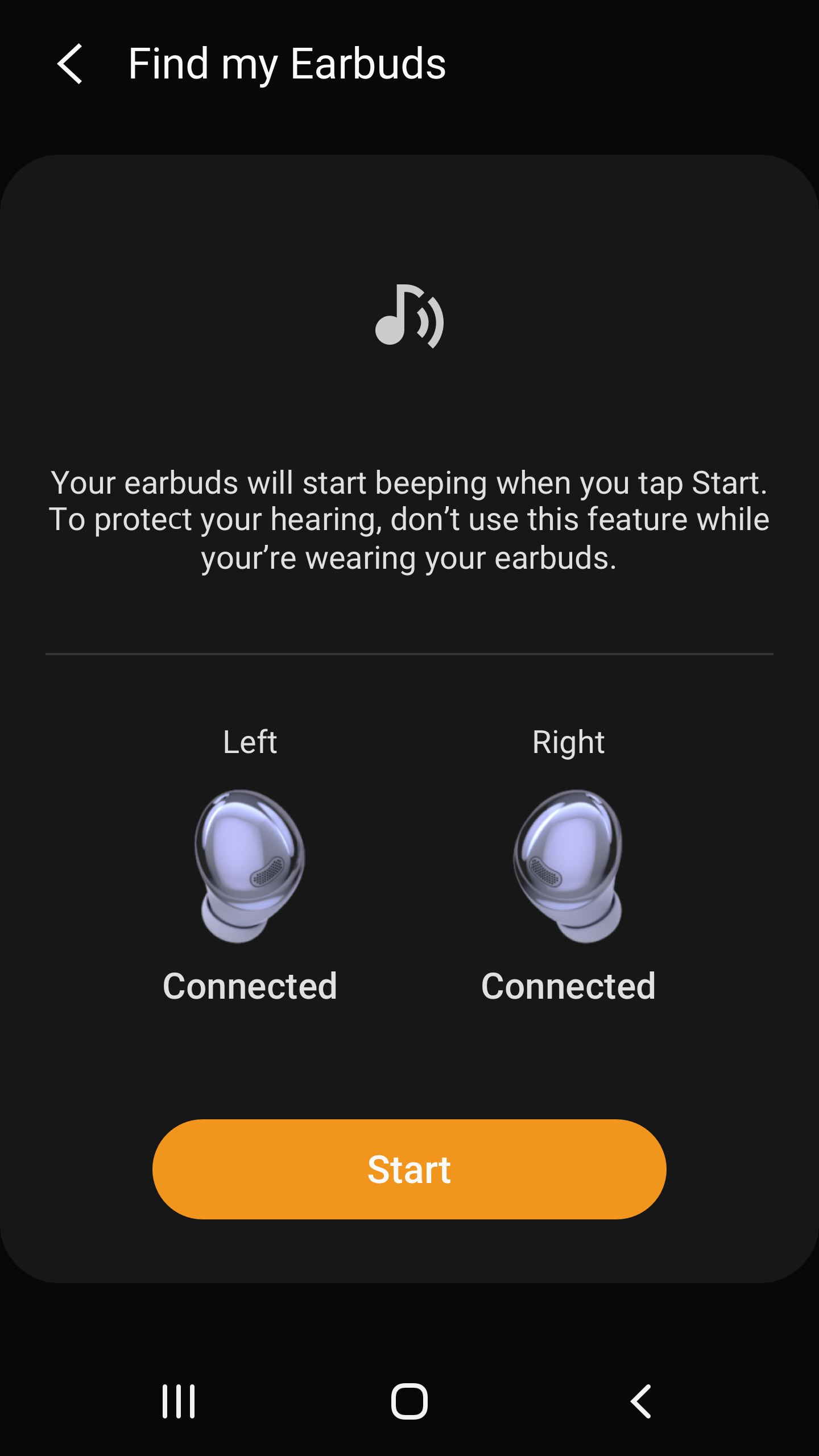Tap the Find my Earbuds title
This screenshot has height=1456, width=819.
[287, 64]
